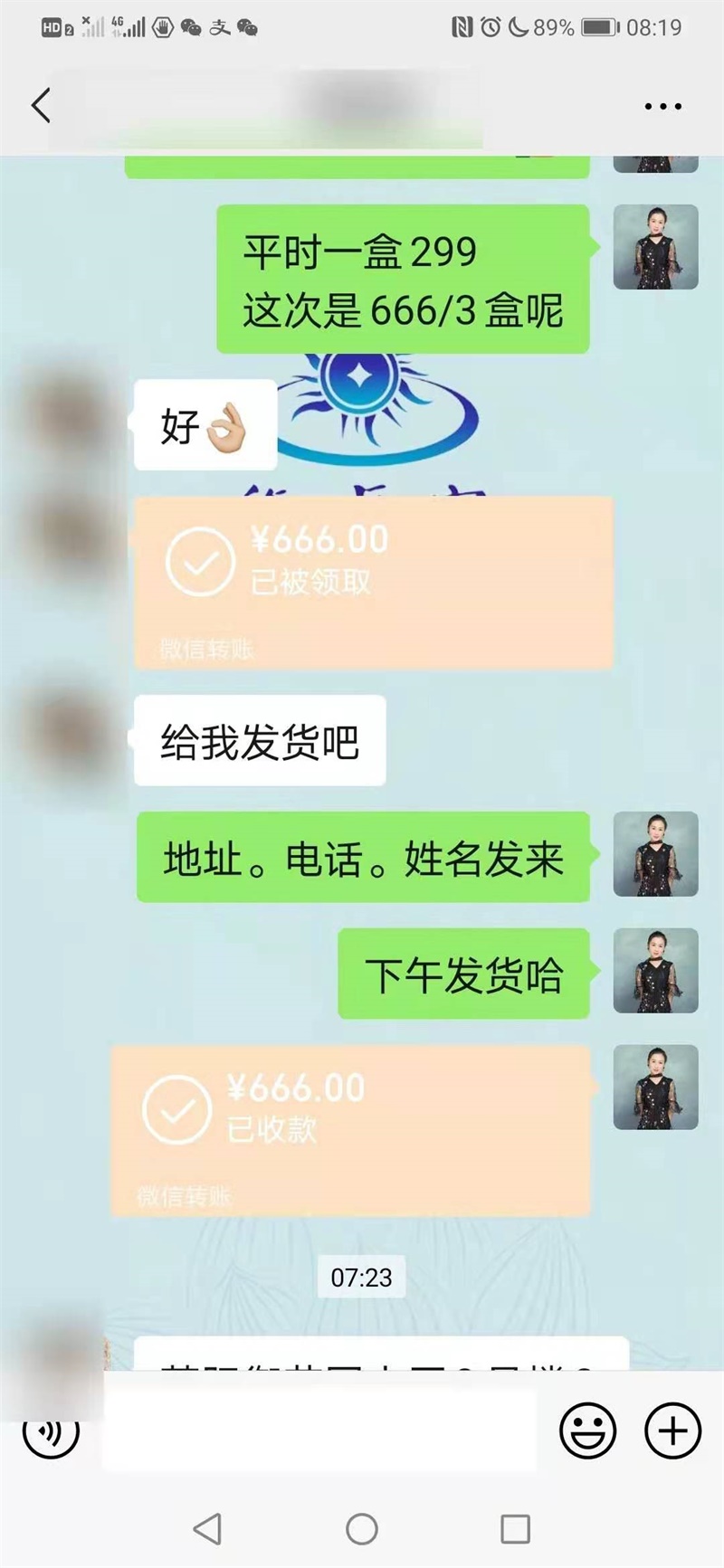This screenshot has width=724, height=1568.
Task: Open the received ¥666.00 transfer (已收款)
Action: coord(350,1129)
